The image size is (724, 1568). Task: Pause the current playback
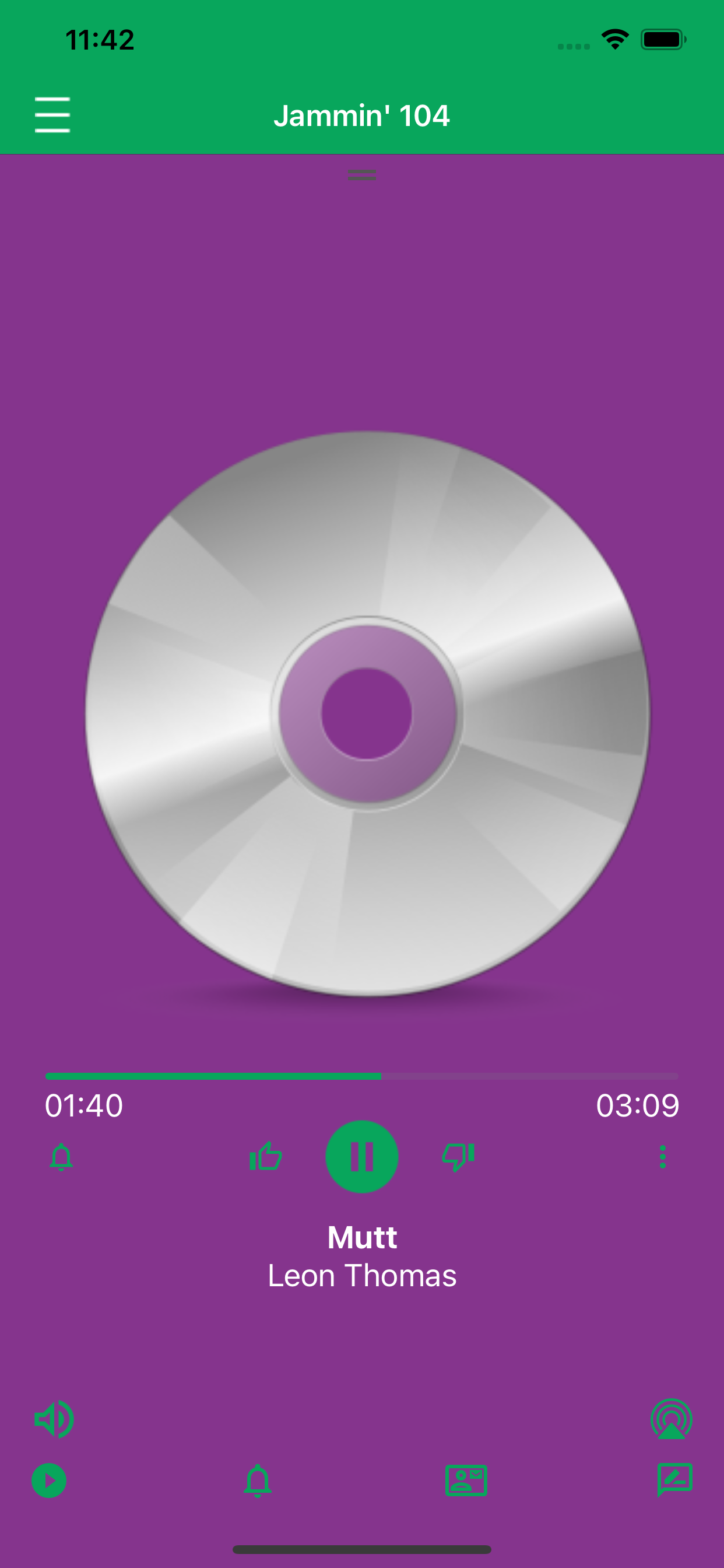pyautogui.click(x=362, y=1156)
